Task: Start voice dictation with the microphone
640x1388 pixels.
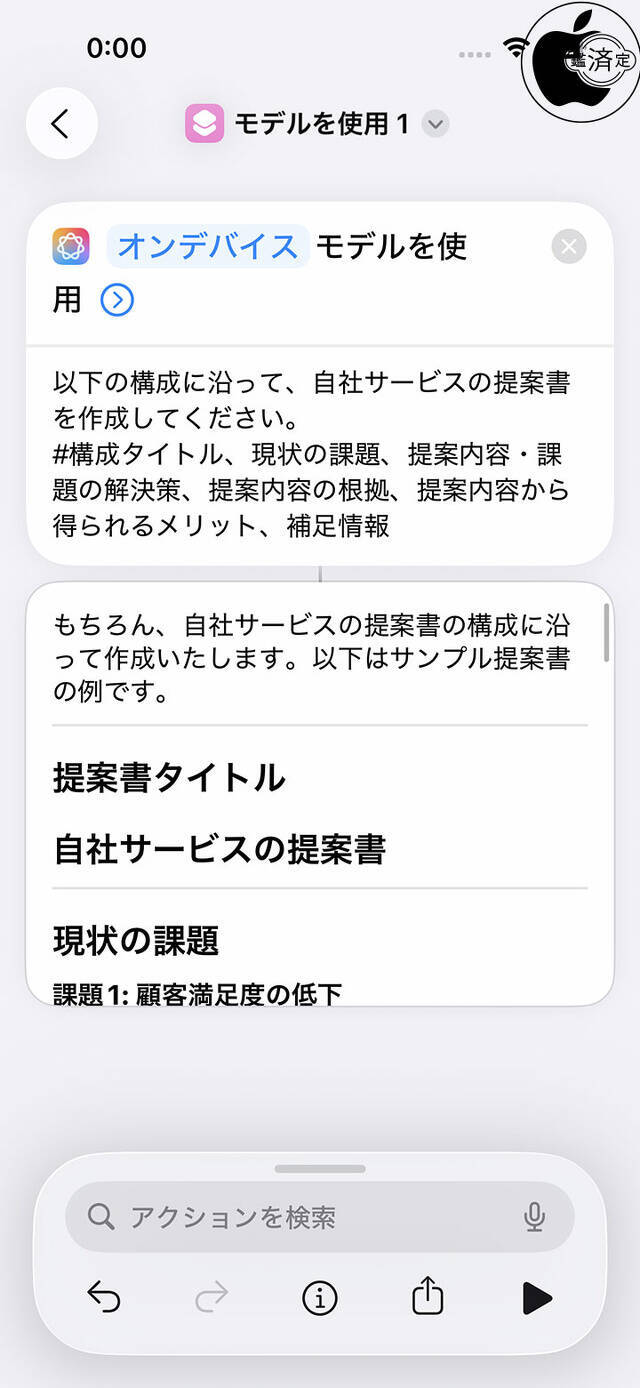Action: click(x=534, y=1217)
